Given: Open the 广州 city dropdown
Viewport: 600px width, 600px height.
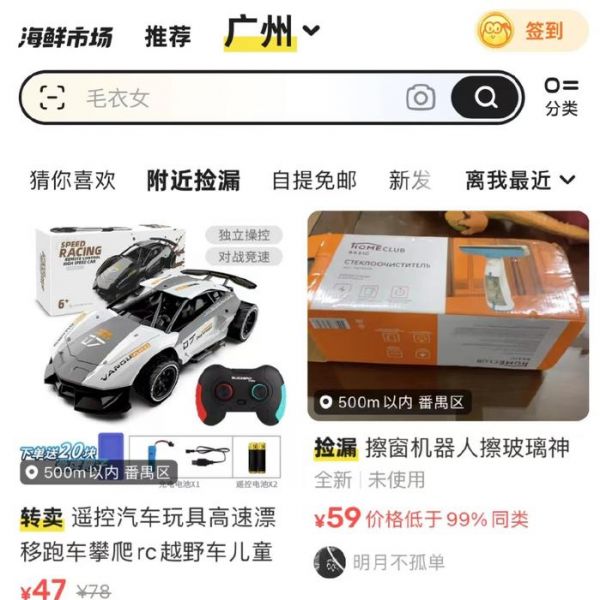Looking at the screenshot, I should click(272, 32).
